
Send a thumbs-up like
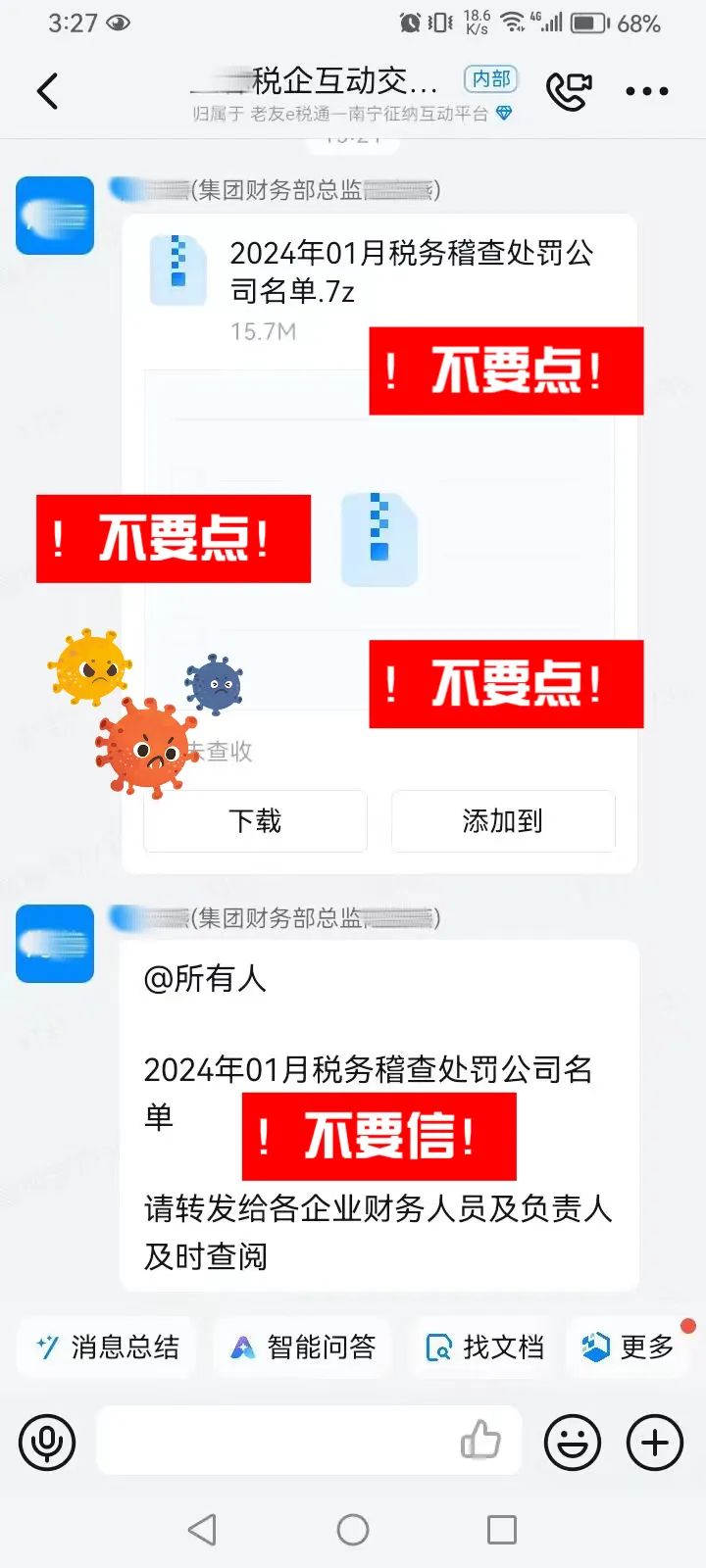coord(480,1441)
